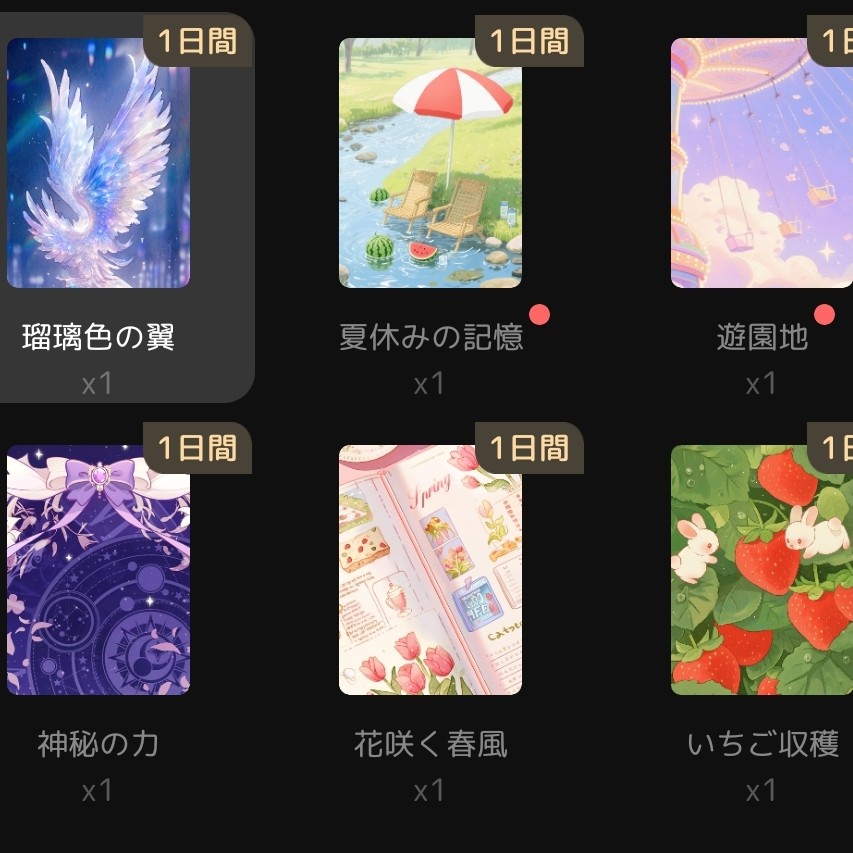Choose the 遊園地 theme card
This screenshot has width=853, height=853.
(761, 164)
